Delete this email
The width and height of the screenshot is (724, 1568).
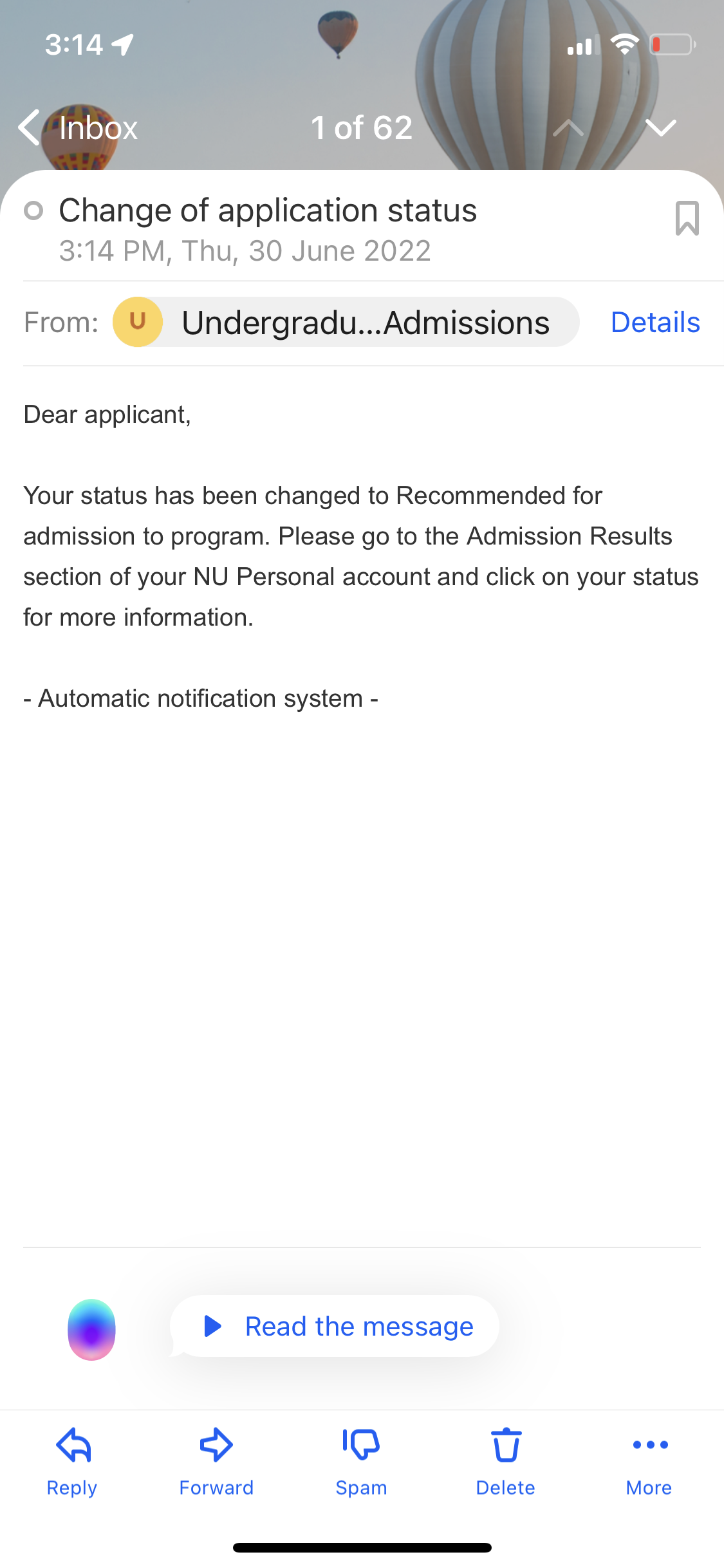[506, 1462]
